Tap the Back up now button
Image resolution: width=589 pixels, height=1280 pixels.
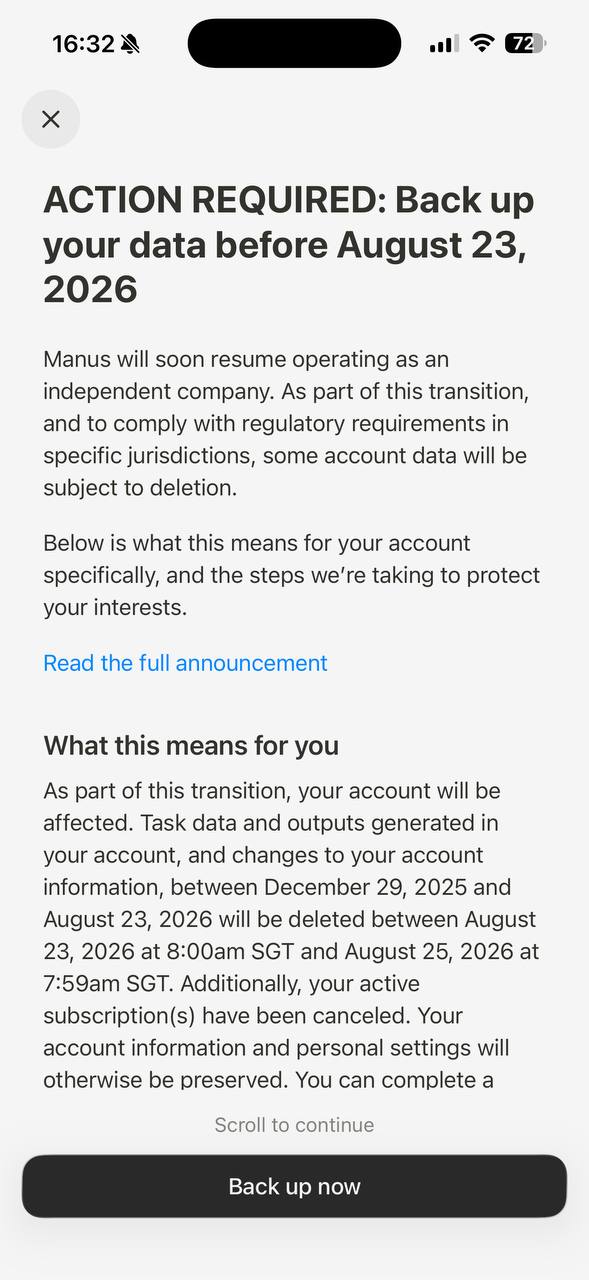[294, 1186]
